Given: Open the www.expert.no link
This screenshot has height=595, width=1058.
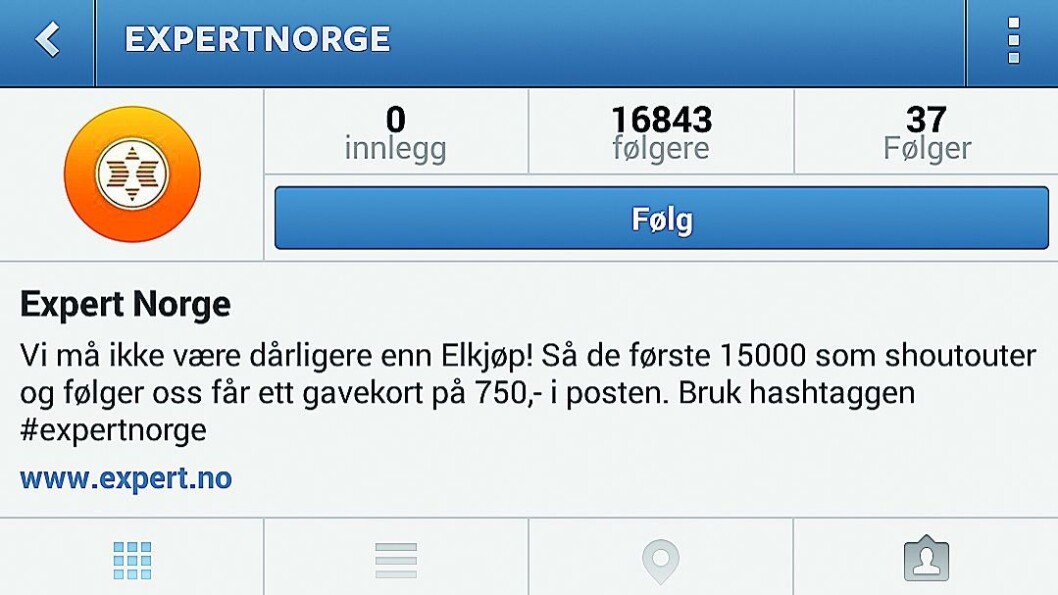Looking at the screenshot, I should point(126,478).
